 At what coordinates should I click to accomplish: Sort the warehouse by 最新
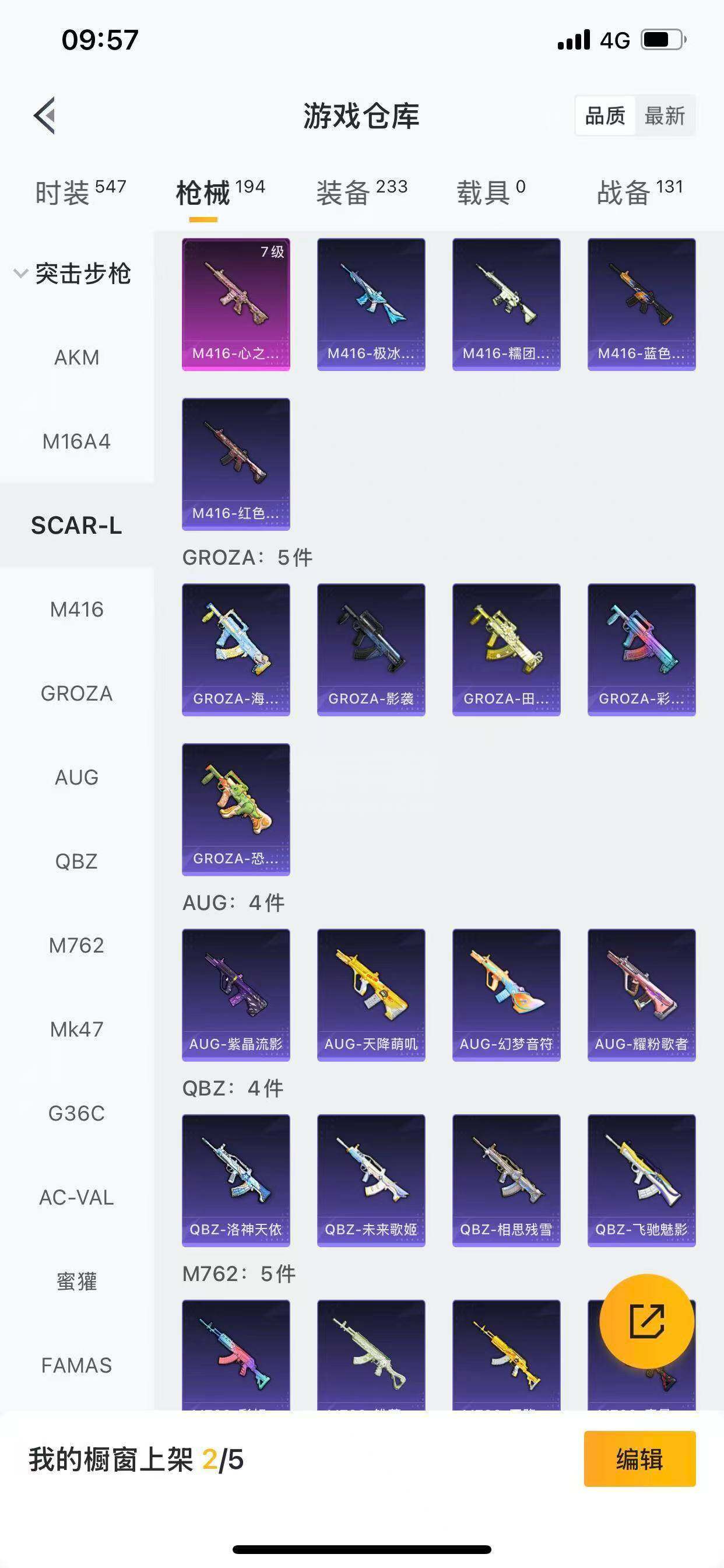[x=665, y=116]
